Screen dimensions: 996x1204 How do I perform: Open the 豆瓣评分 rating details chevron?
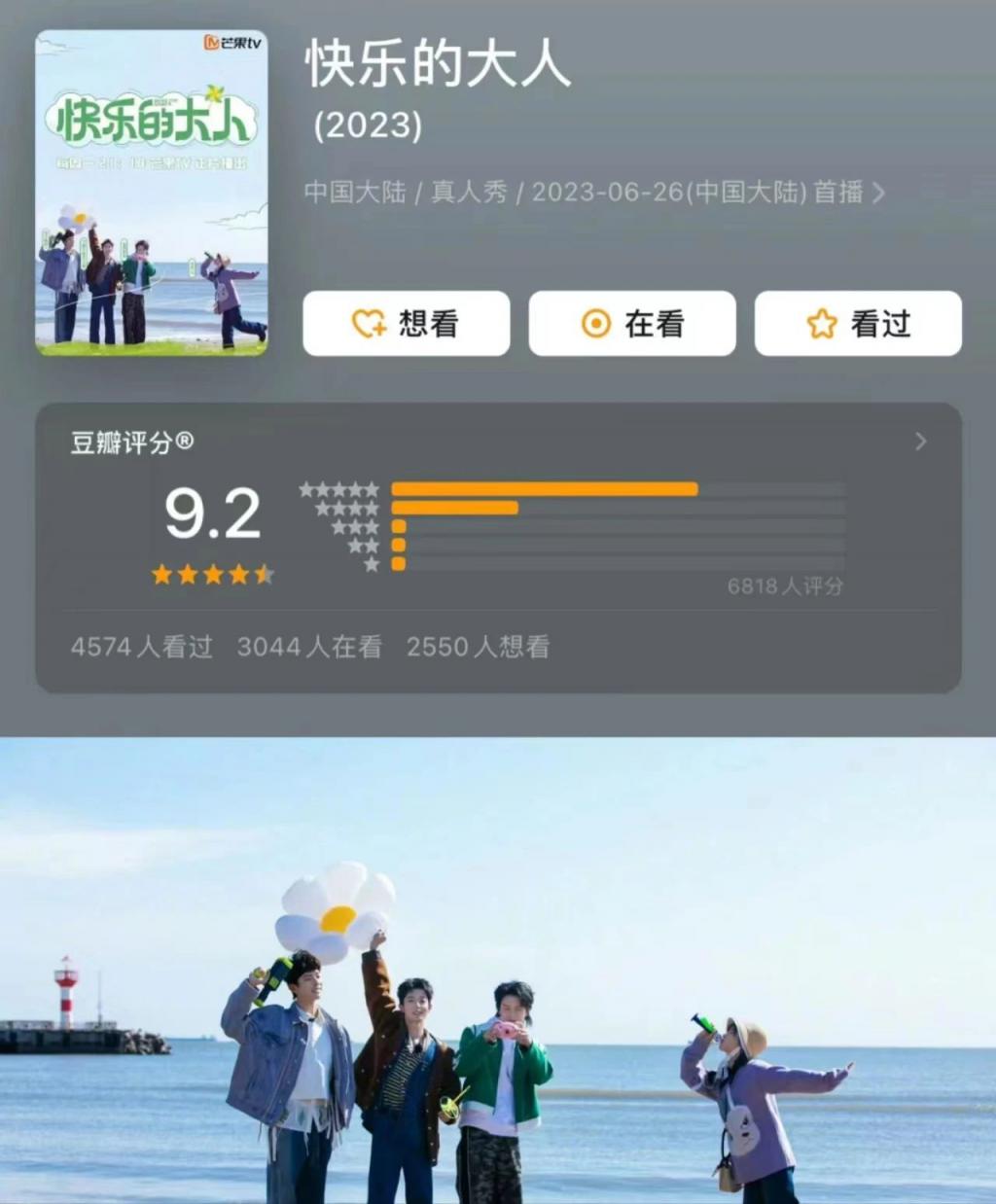point(920,443)
